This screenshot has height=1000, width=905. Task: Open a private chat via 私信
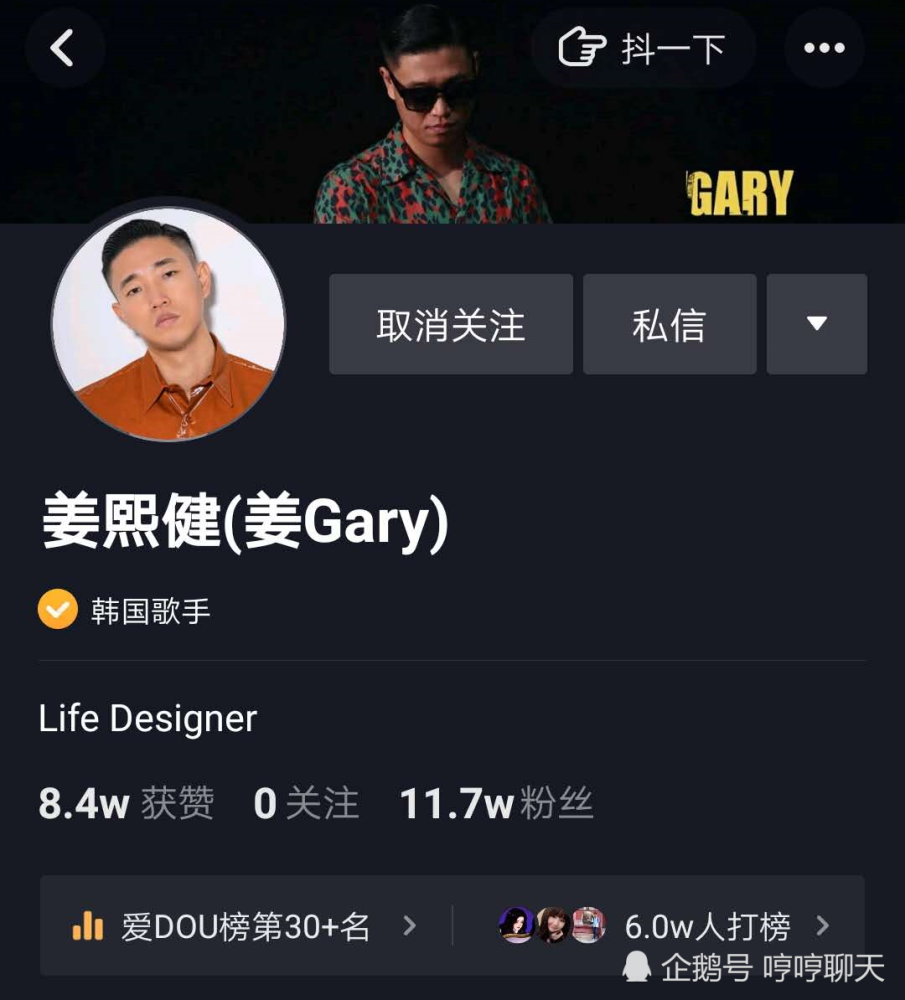[668, 323]
